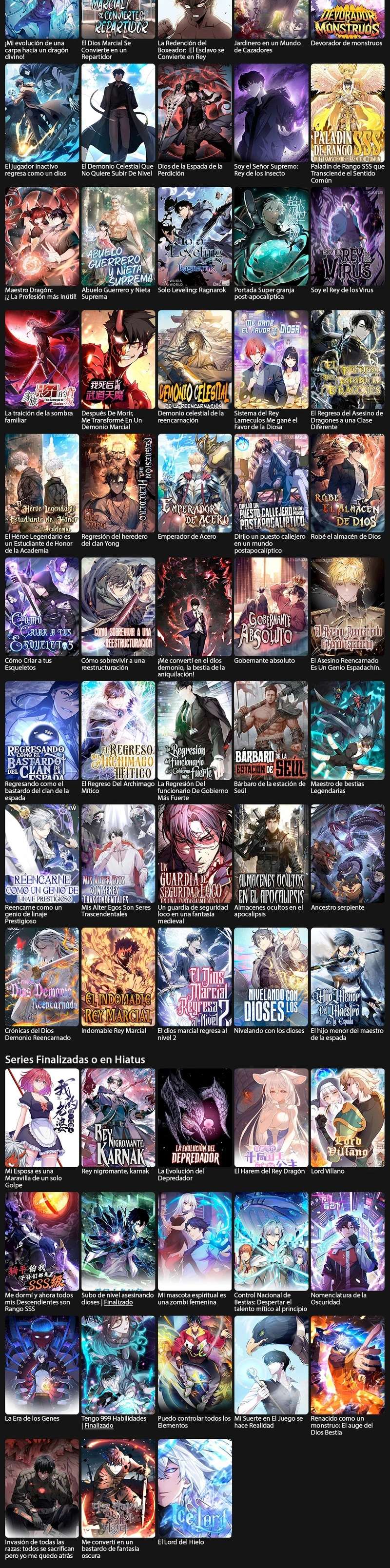Image resolution: width=390 pixels, height=1568 pixels.
Task: Open Nomenclatura de la Oscuridad
Action: [348, 1242]
